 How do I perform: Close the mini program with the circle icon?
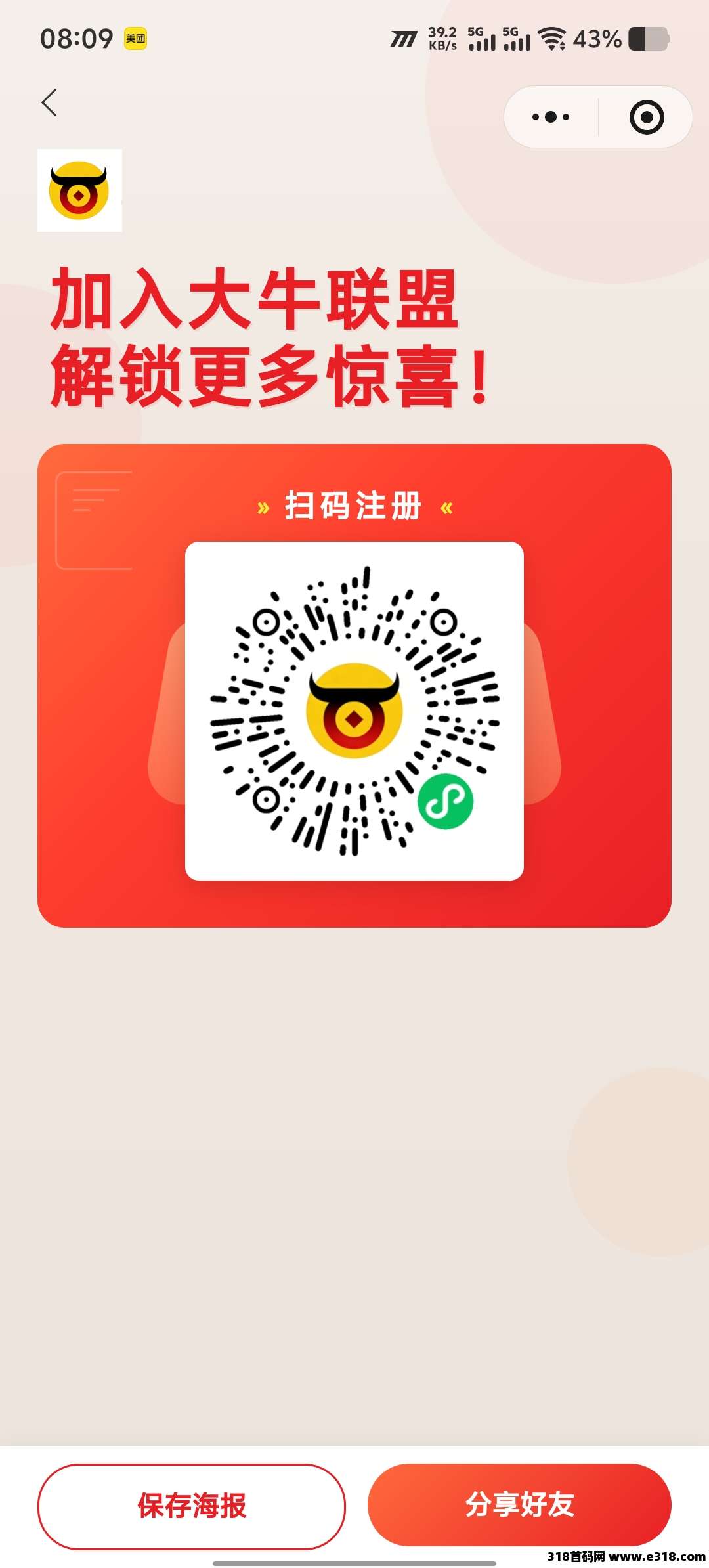tap(646, 118)
